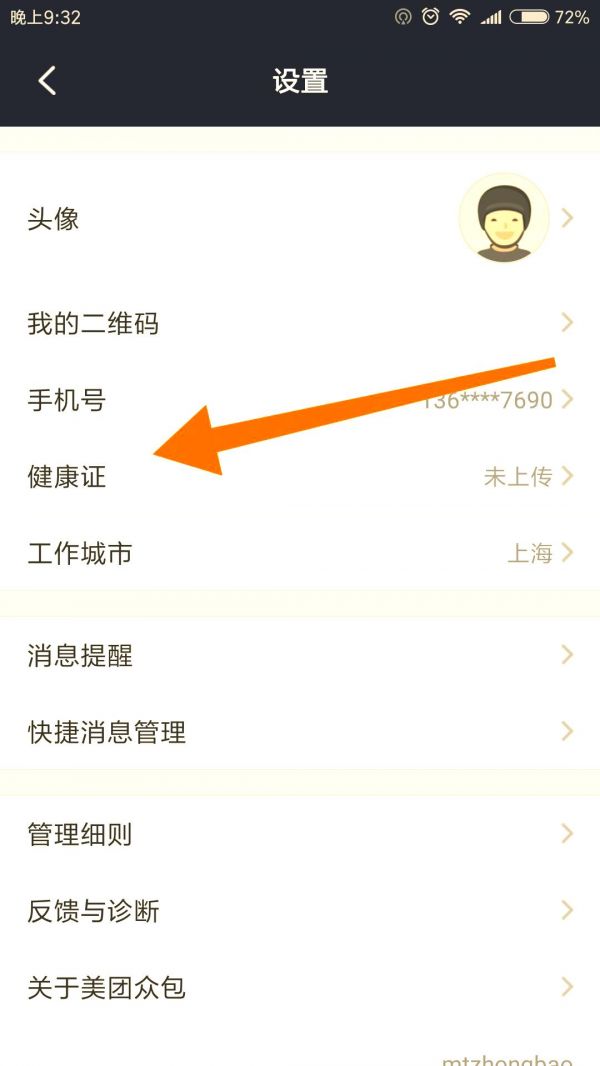600x1066 pixels.
Task: Open 管理细则 rules page
Action: pos(300,834)
